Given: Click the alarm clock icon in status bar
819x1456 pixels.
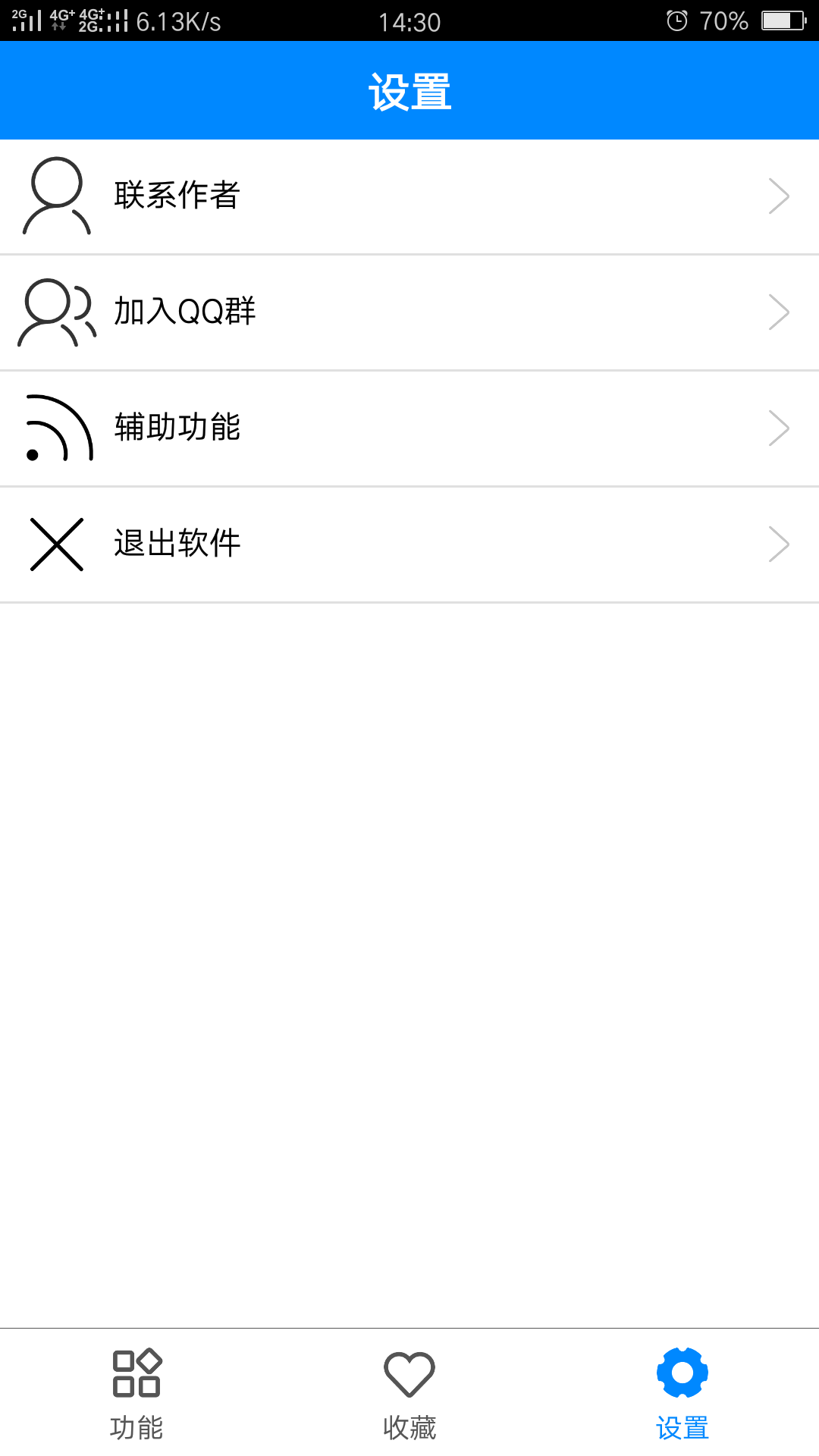Looking at the screenshot, I should pos(677,21).
